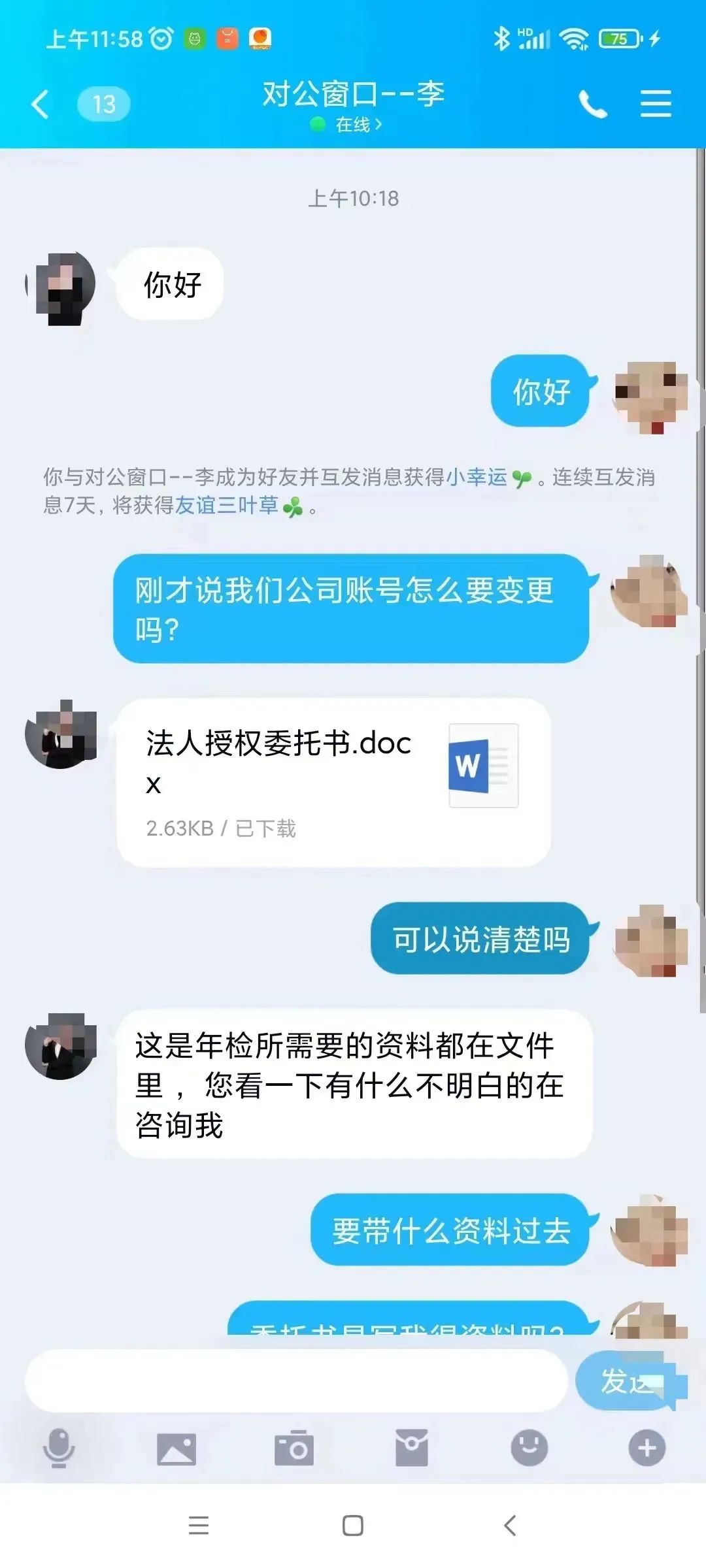Open the photo gallery picker
The image size is (706, 1568).
pos(176,1448)
